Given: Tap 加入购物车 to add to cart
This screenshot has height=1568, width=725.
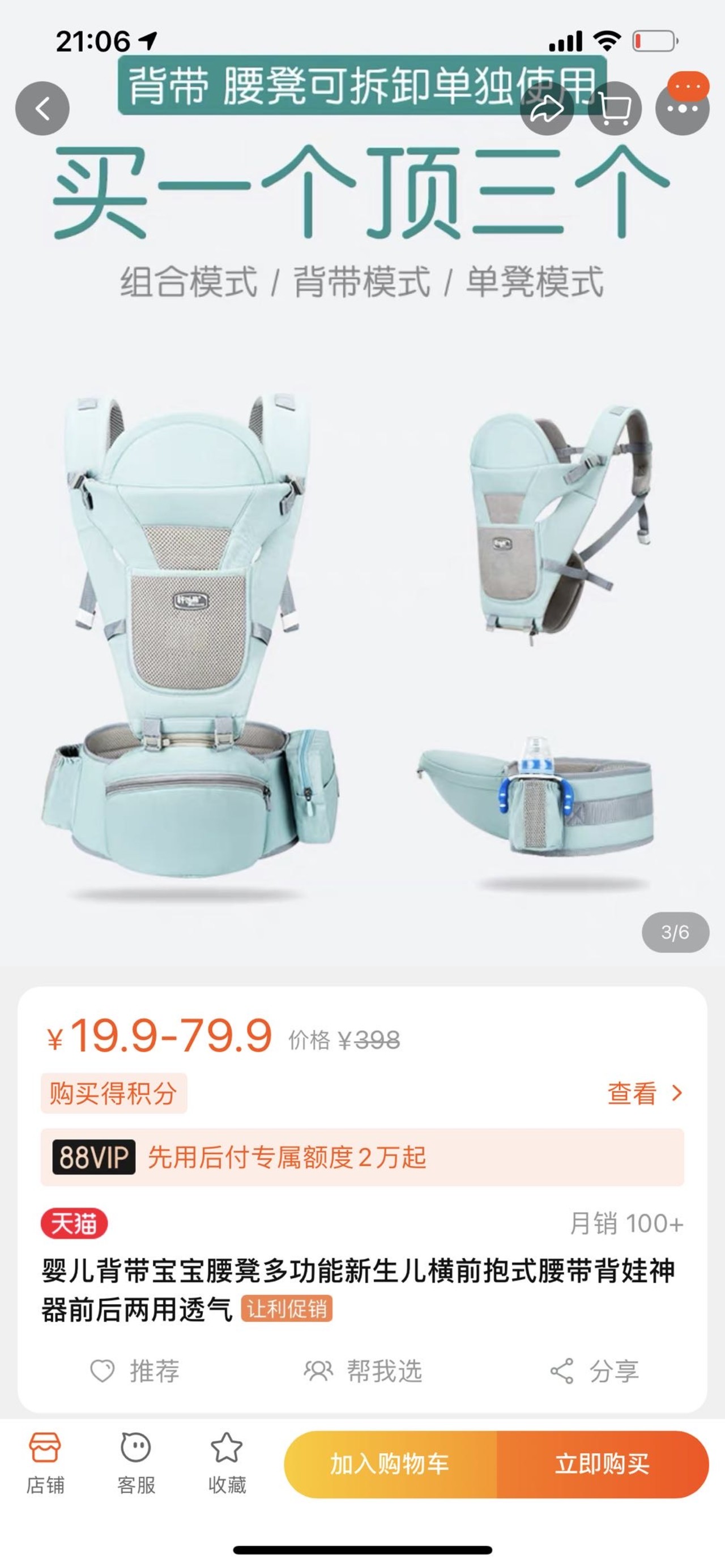Looking at the screenshot, I should point(390,1464).
